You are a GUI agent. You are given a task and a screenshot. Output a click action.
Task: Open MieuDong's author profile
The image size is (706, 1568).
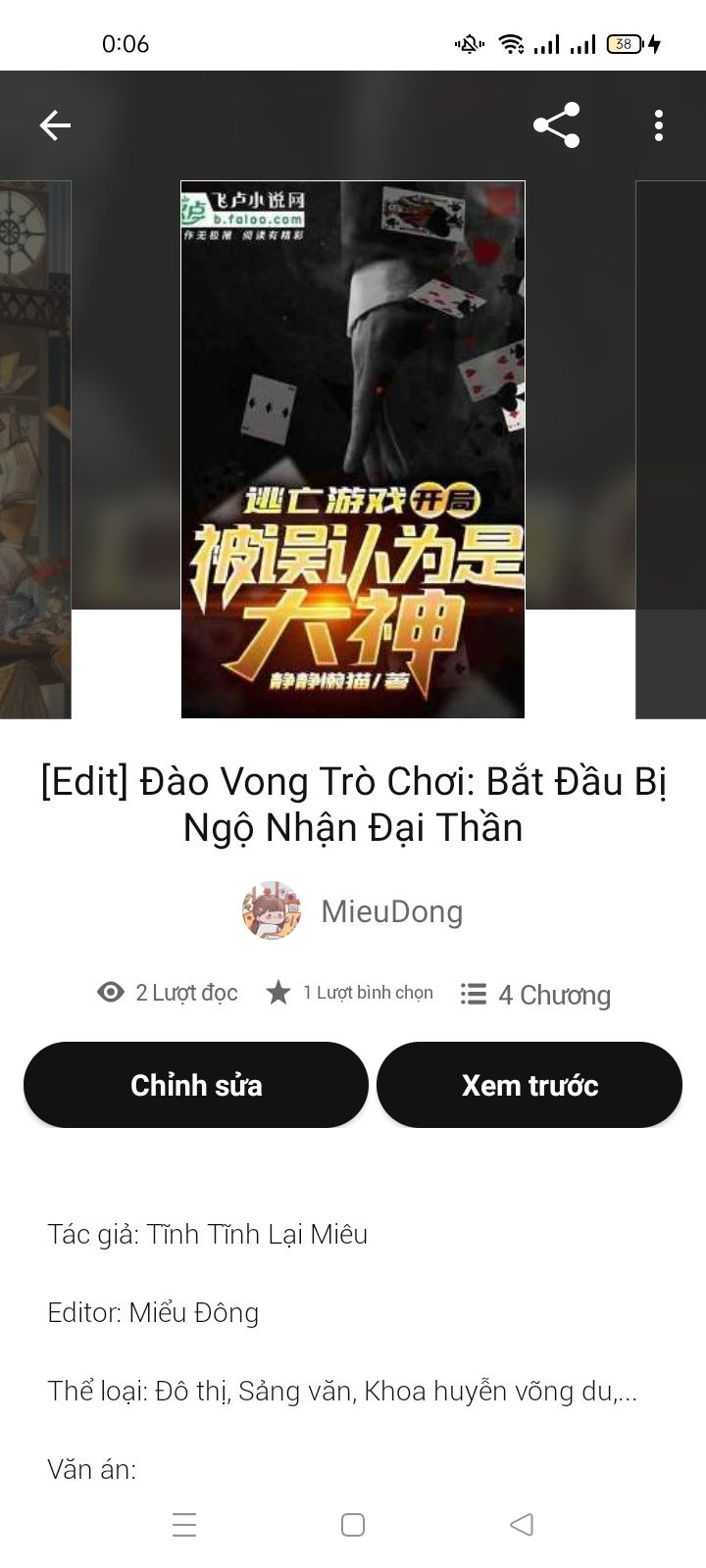pos(353,911)
